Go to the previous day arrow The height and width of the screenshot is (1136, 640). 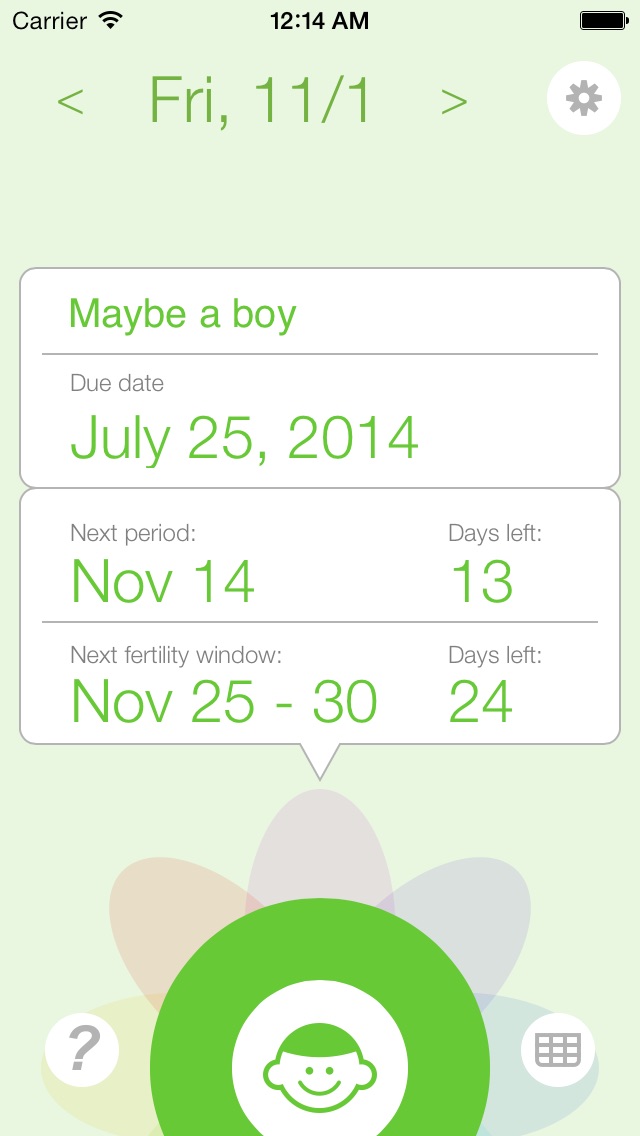click(70, 102)
